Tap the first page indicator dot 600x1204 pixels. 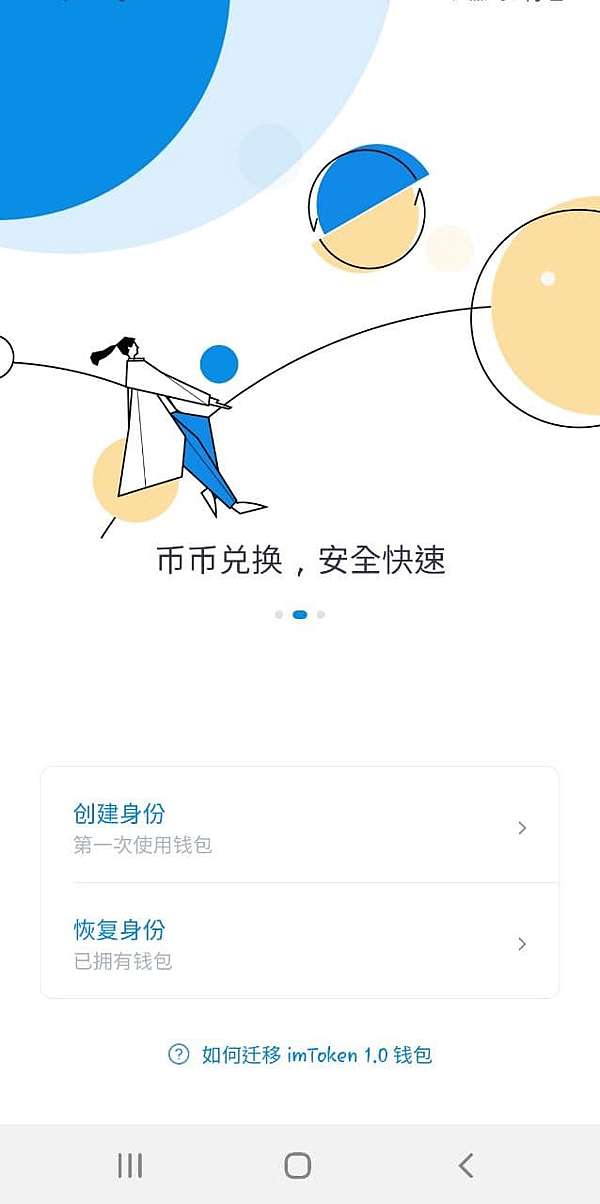coord(279,615)
